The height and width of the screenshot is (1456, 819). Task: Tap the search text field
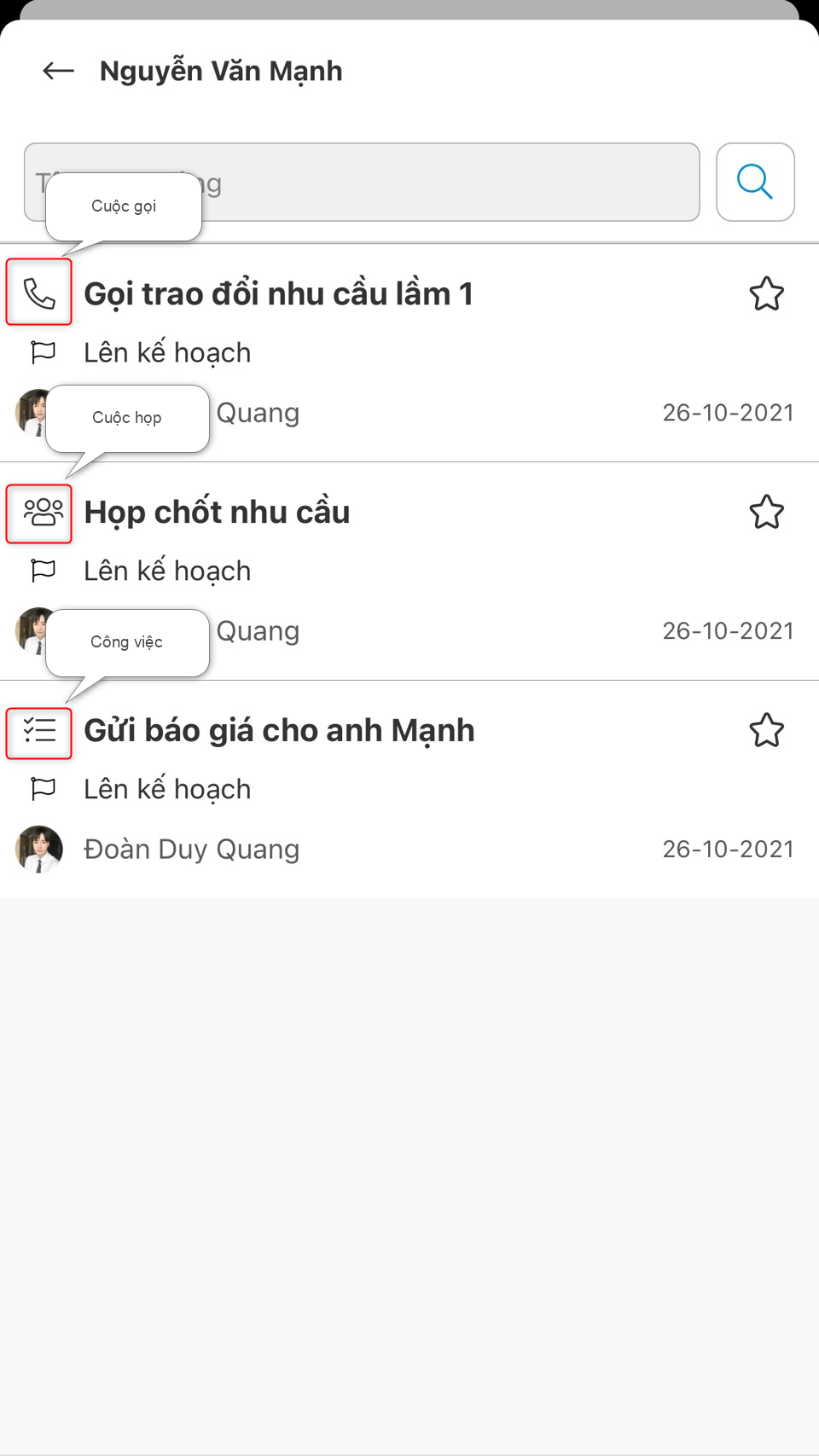coord(444,183)
